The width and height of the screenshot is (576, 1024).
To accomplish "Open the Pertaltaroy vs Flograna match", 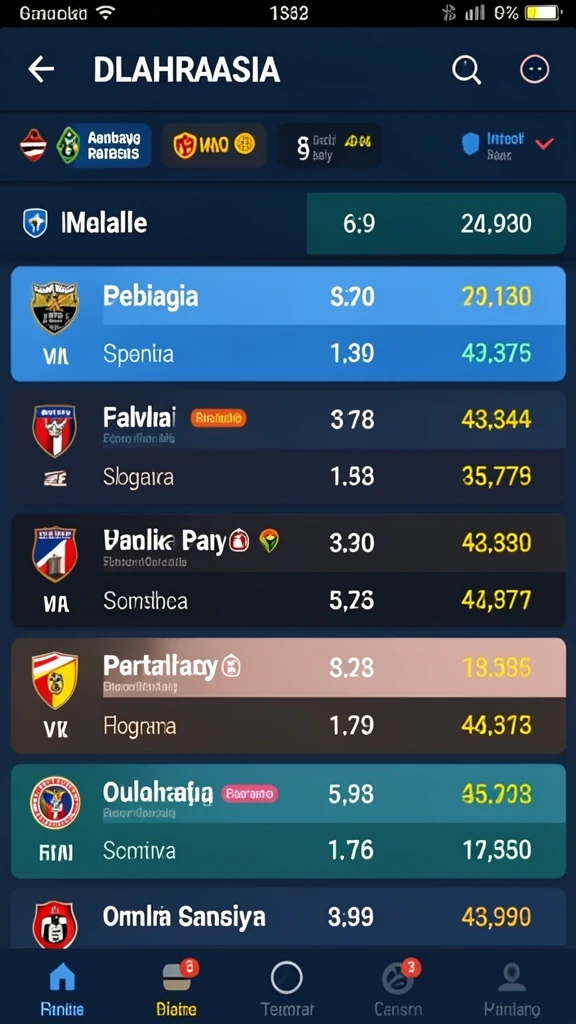I will click(x=288, y=696).
